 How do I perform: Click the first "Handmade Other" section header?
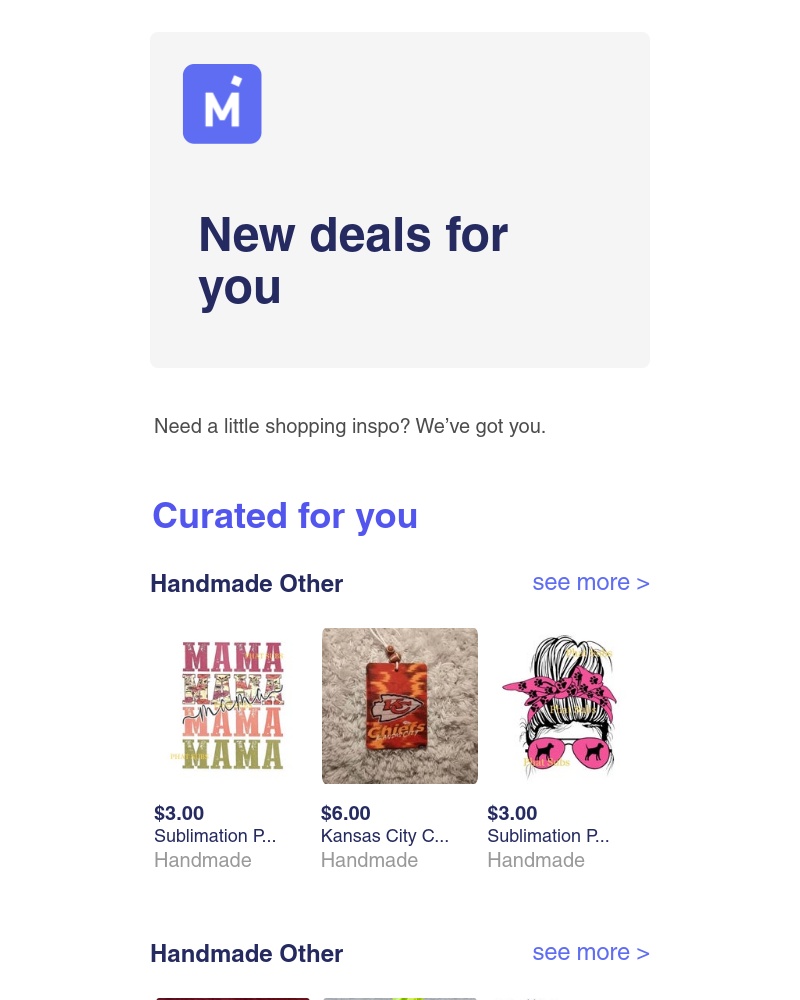click(246, 583)
